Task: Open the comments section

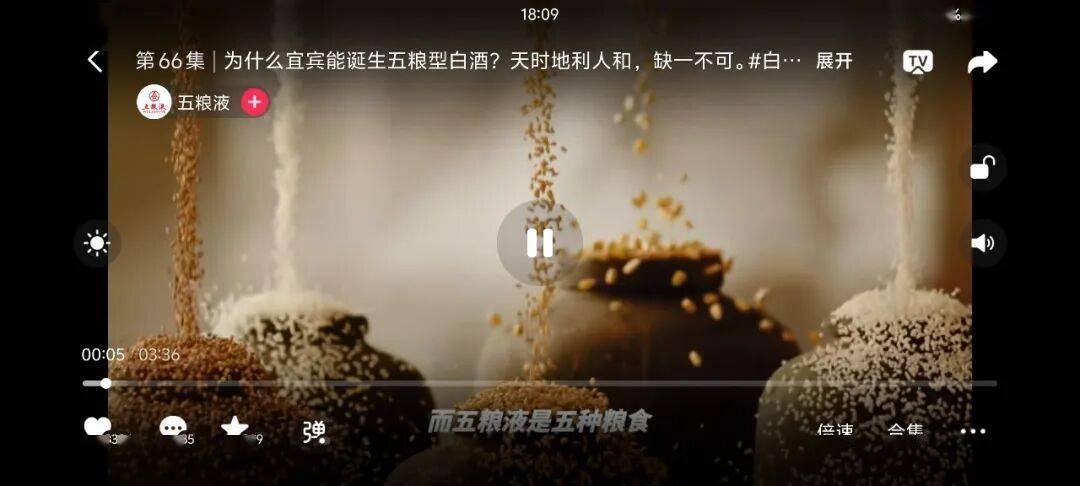Action: (173, 429)
